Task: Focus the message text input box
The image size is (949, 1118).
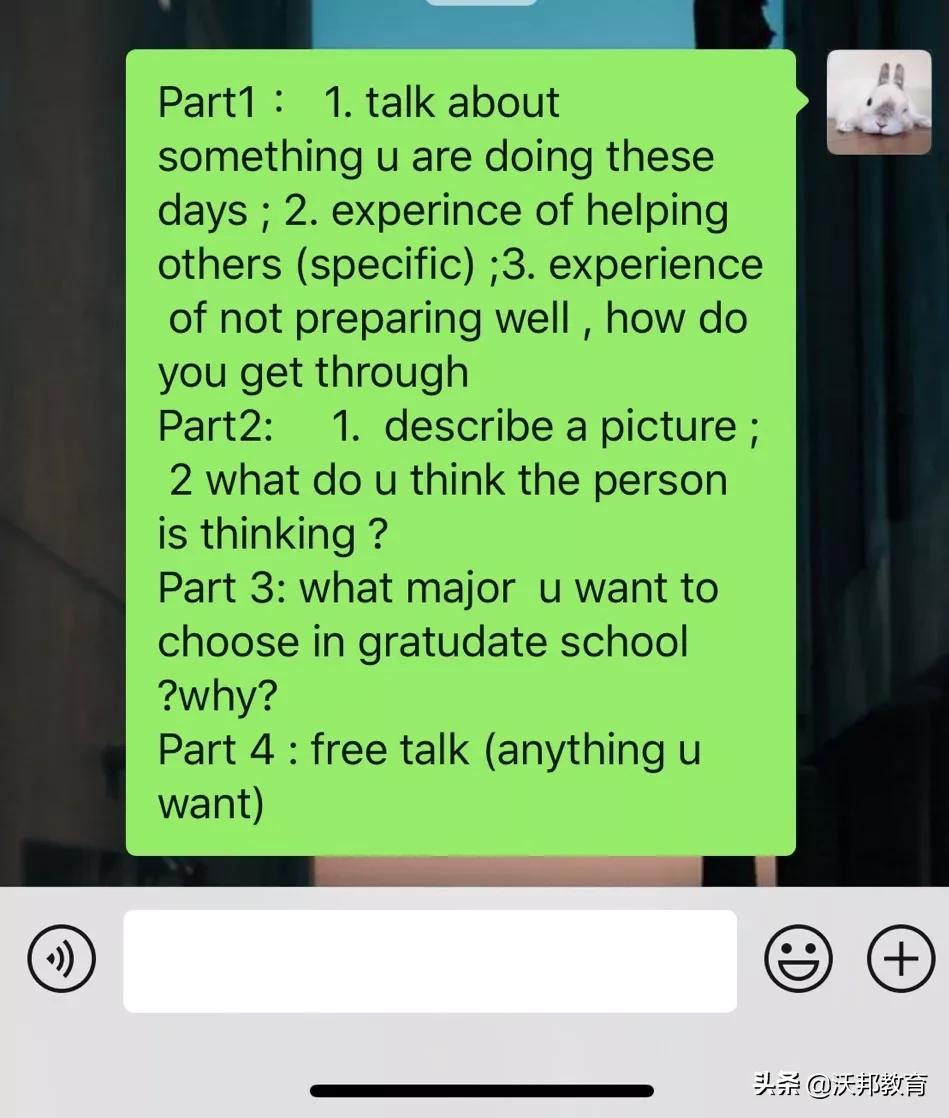Action: pyautogui.click(x=430, y=960)
